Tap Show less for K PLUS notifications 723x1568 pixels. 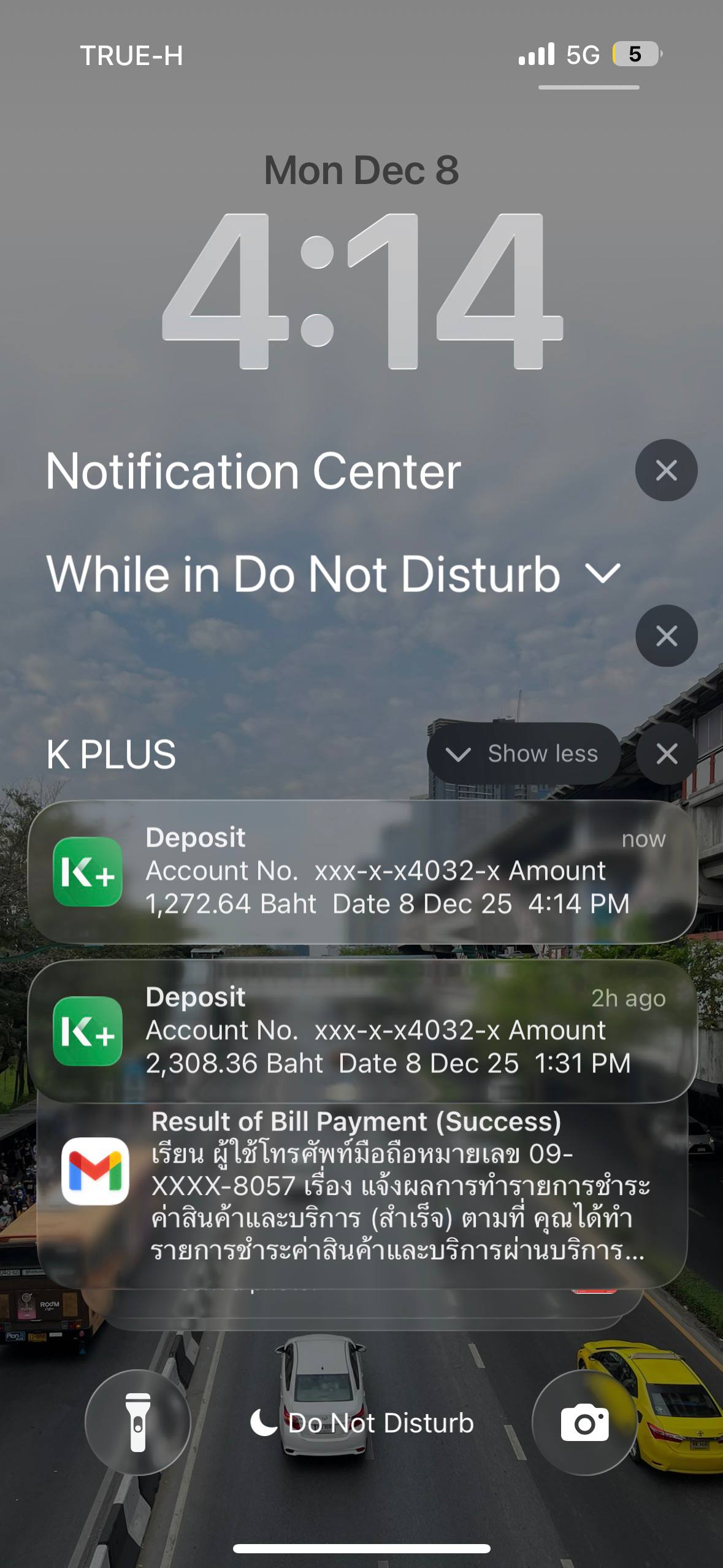[523, 753]
